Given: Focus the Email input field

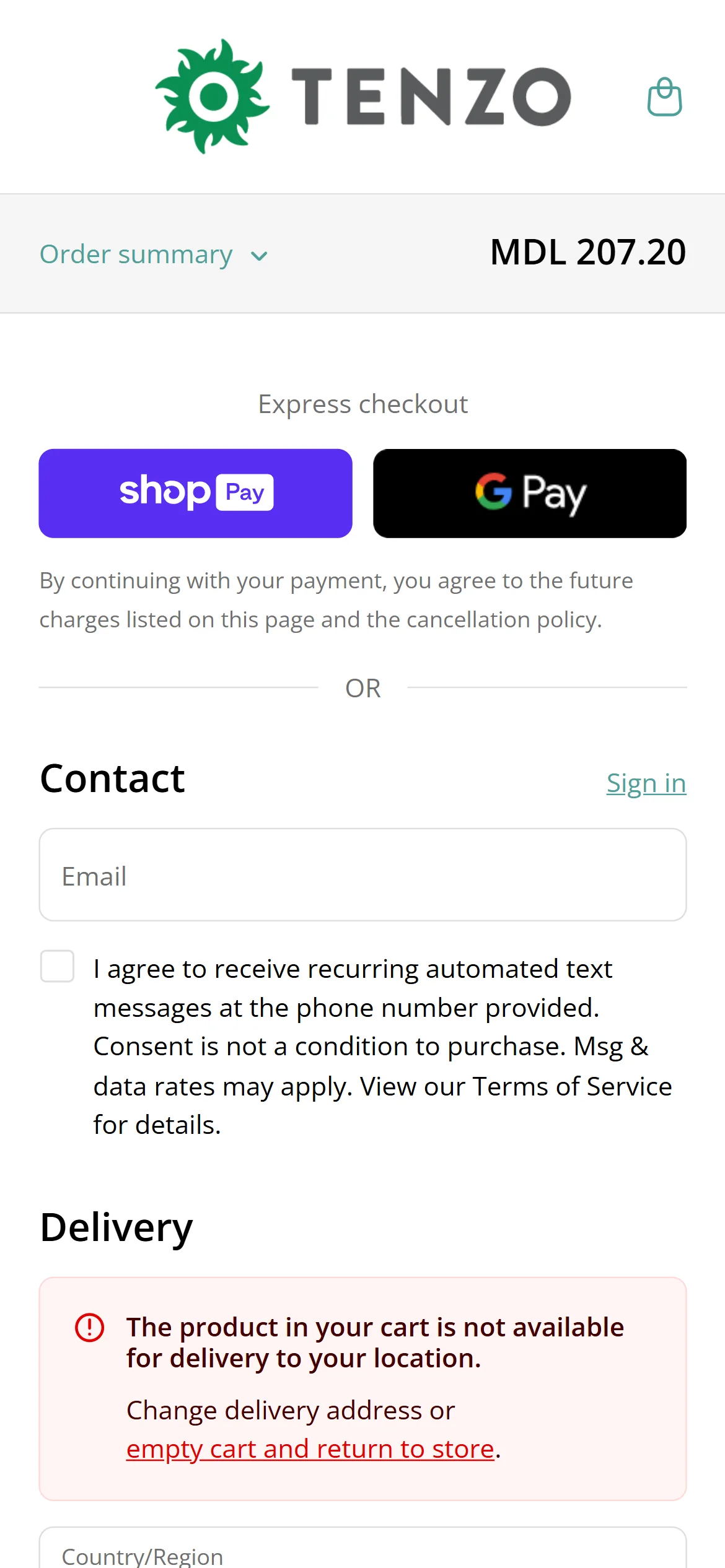Looking at the screenshot, I should click(x=362, y=874).
